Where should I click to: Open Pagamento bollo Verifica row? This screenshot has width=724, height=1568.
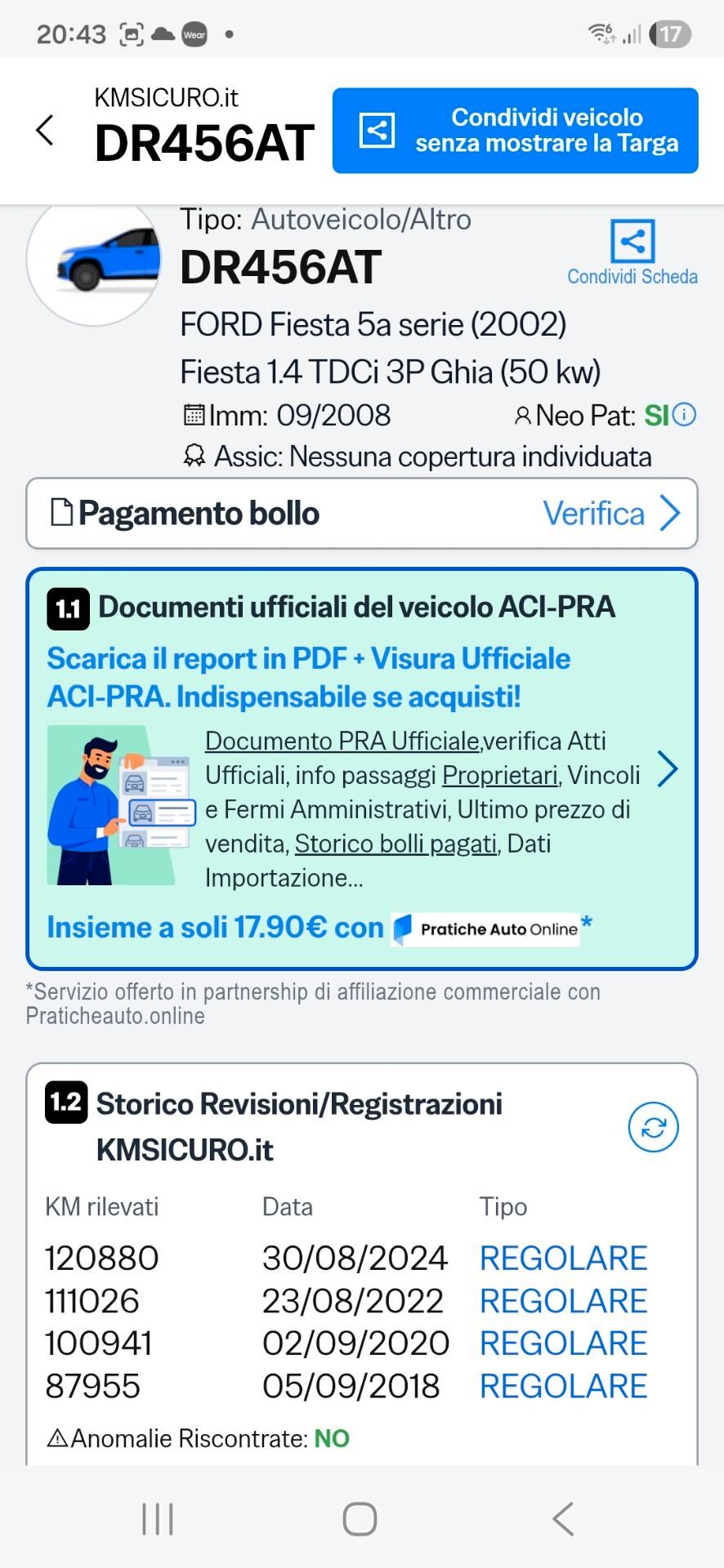(362, 514)
